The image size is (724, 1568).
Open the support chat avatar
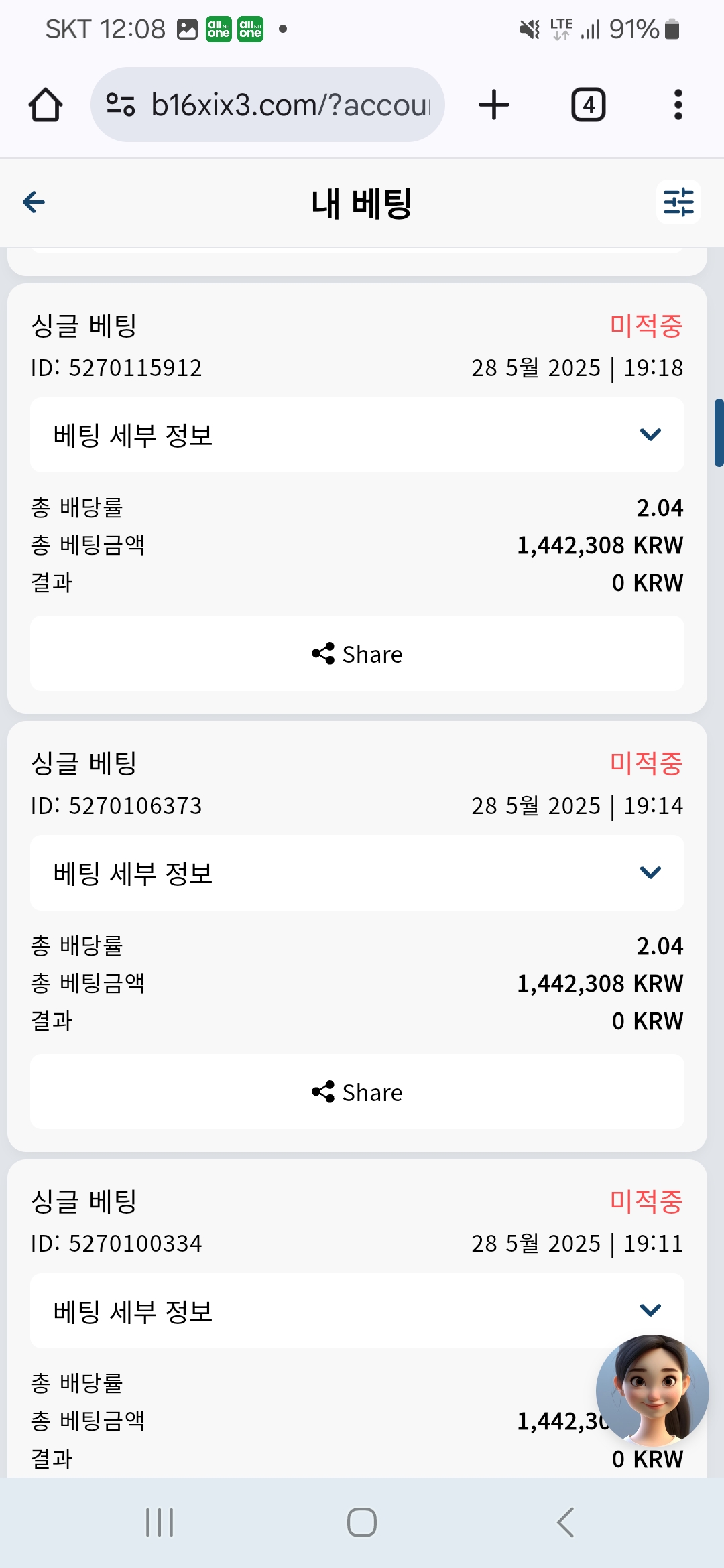point(652,1391)
